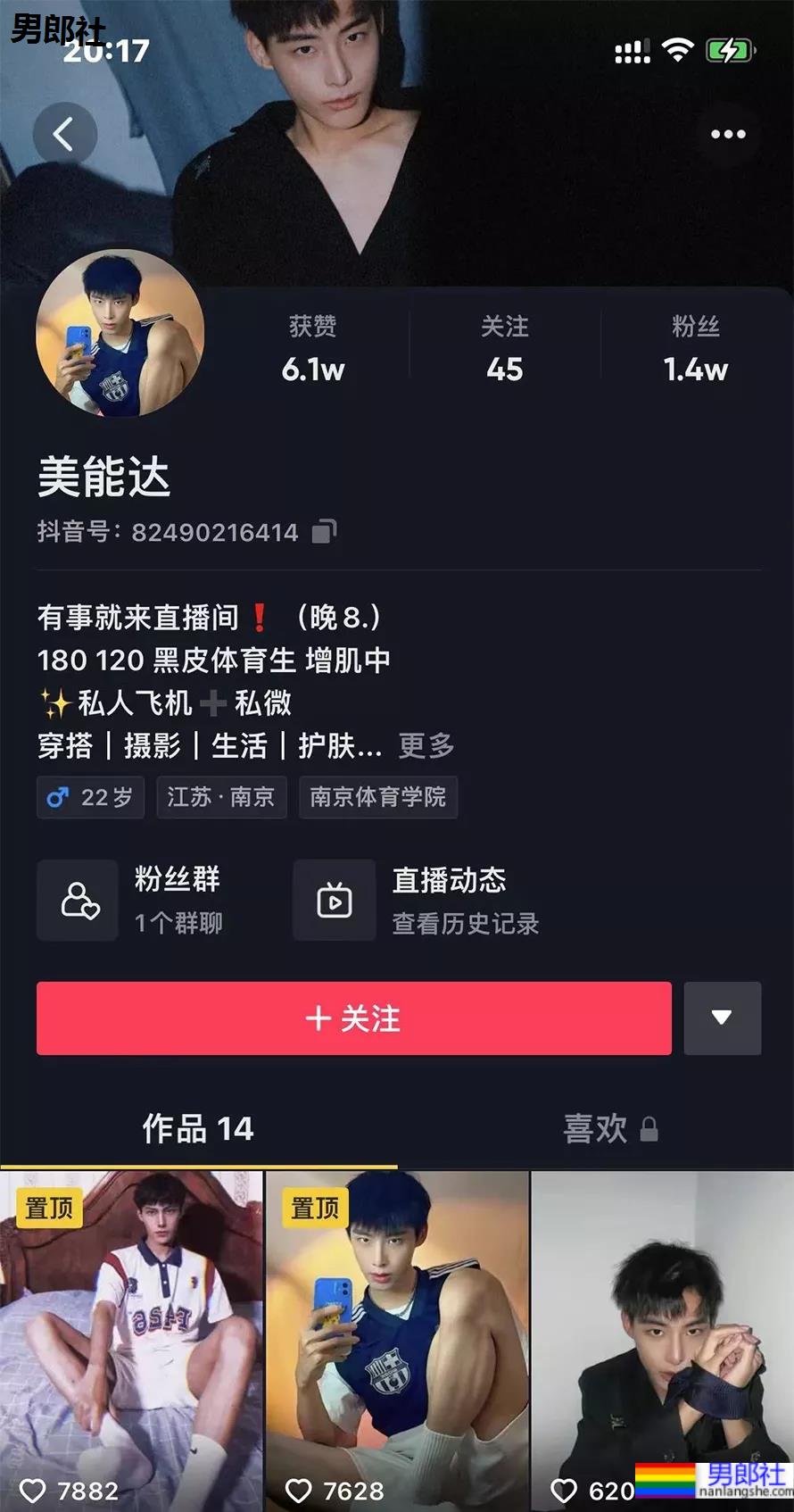Switch to the 作品 14 tab
Viewport: 794px width, 1512px height.
pyautogui.click(x=198, y=1129)
